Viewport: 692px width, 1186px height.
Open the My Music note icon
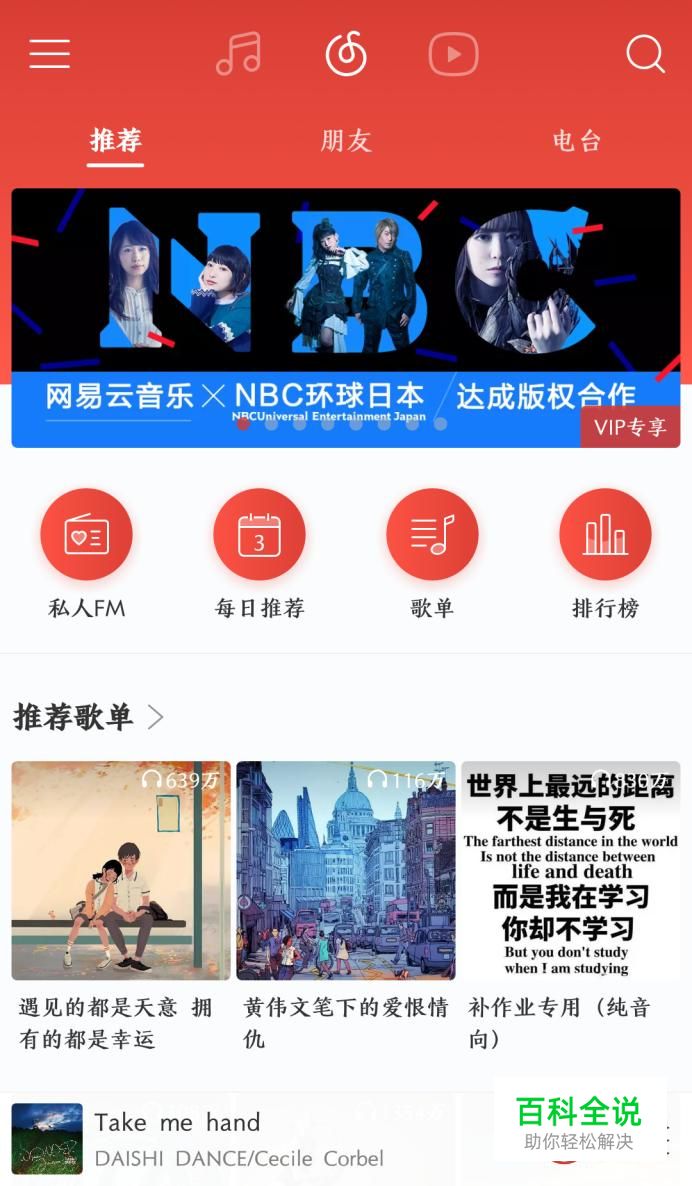(239, 54)
